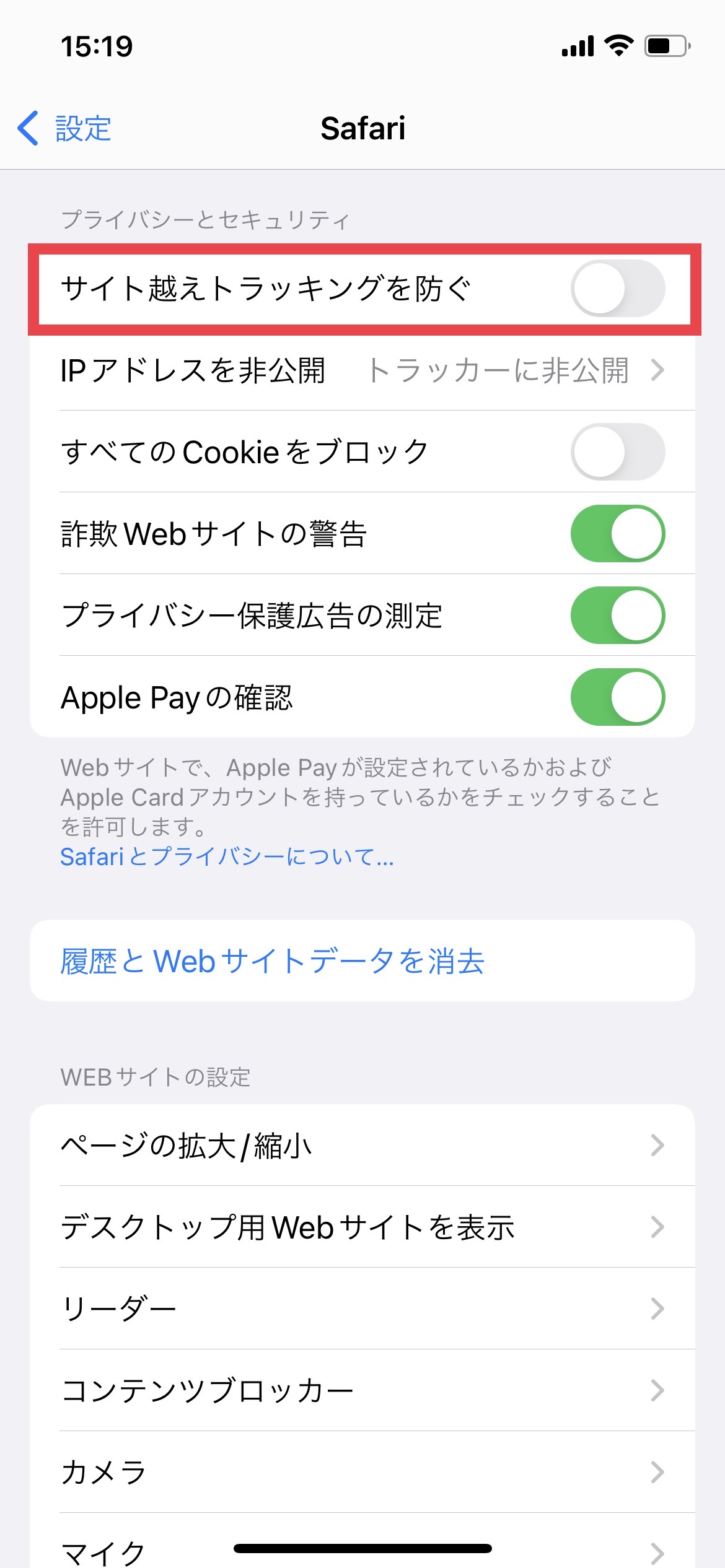Switch off Apple Payの確認
This screenshot has width=725, height=1568.
click(618, 697)
